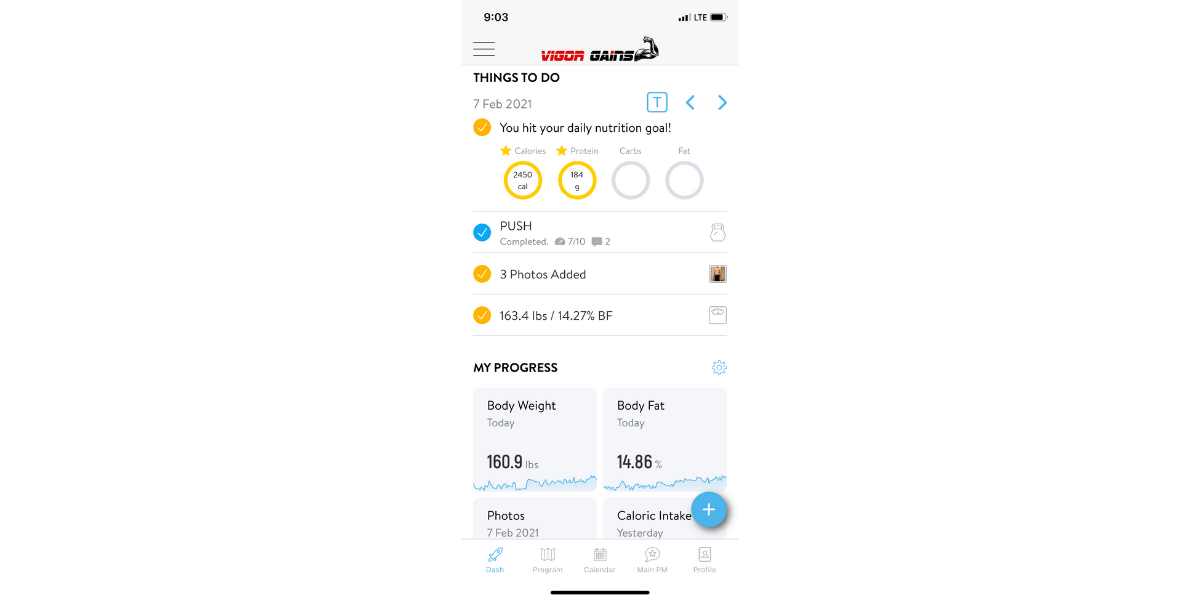Open My Progress settings gear

(719, 367)
